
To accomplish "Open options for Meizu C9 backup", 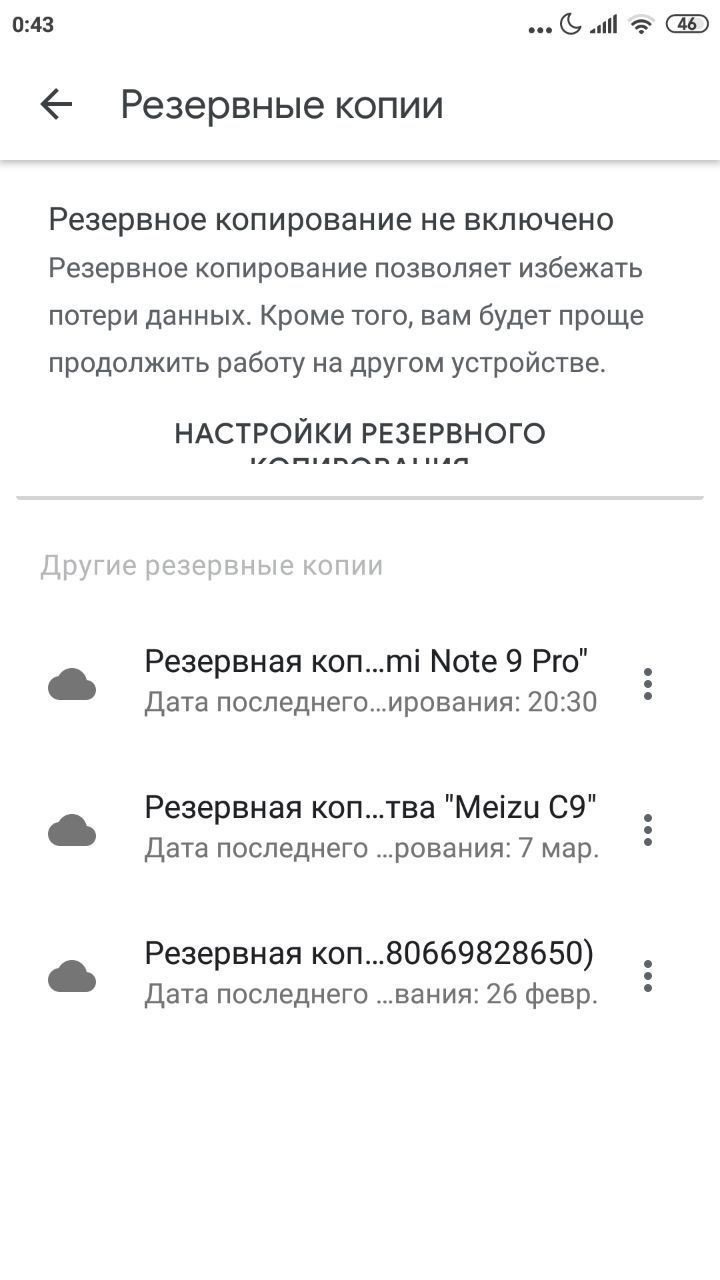I will (x=648, y=829).
